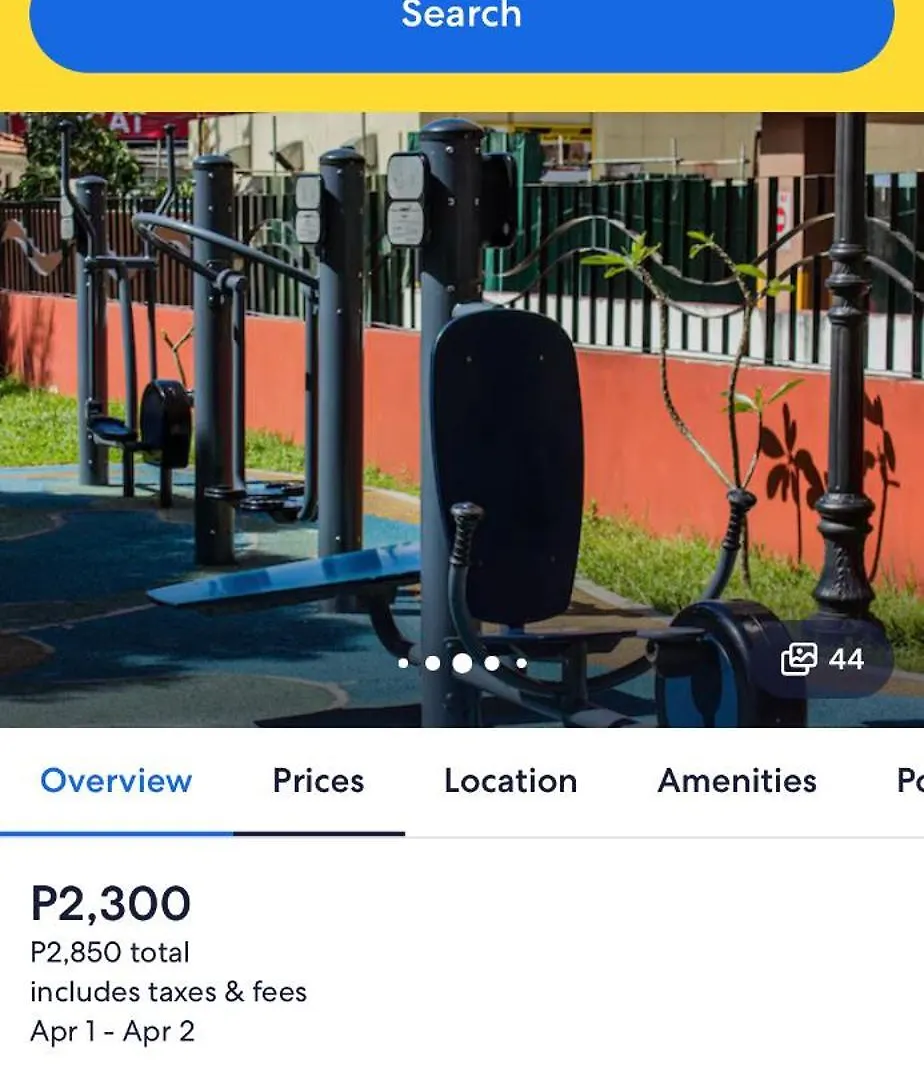The image size is (924, 1080).
Task: Select the Overview tab
Action: [116, 781]
